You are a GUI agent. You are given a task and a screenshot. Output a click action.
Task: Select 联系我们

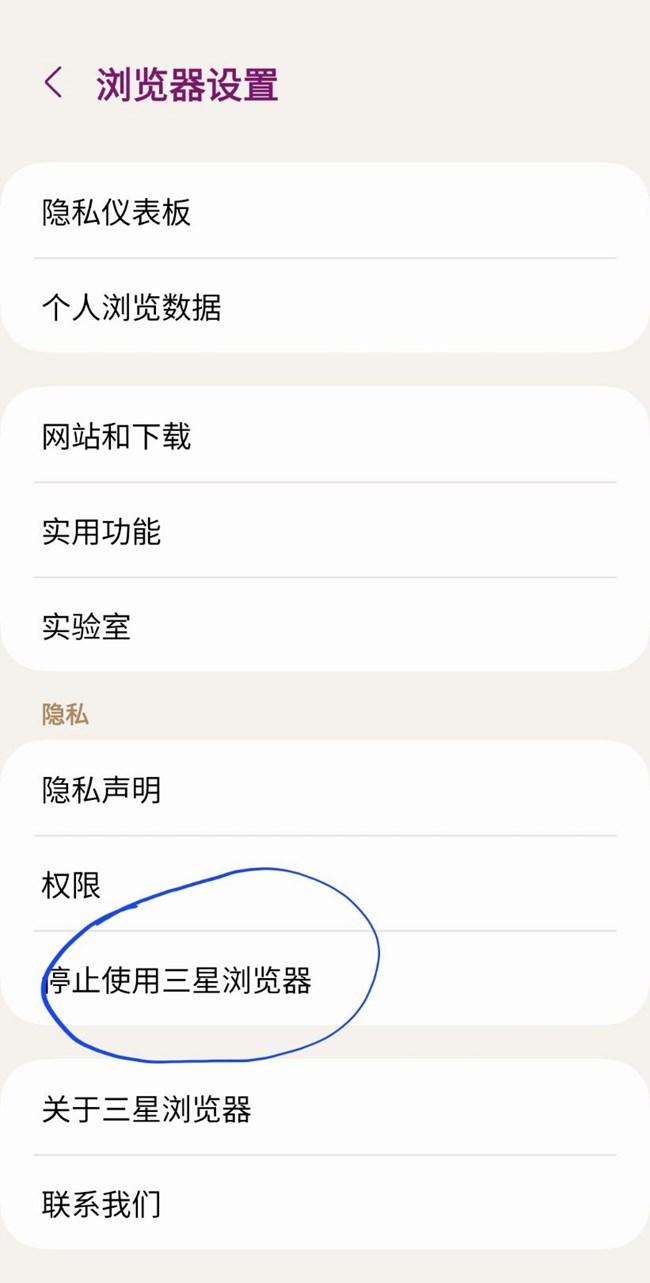[x=325, y=1204]
